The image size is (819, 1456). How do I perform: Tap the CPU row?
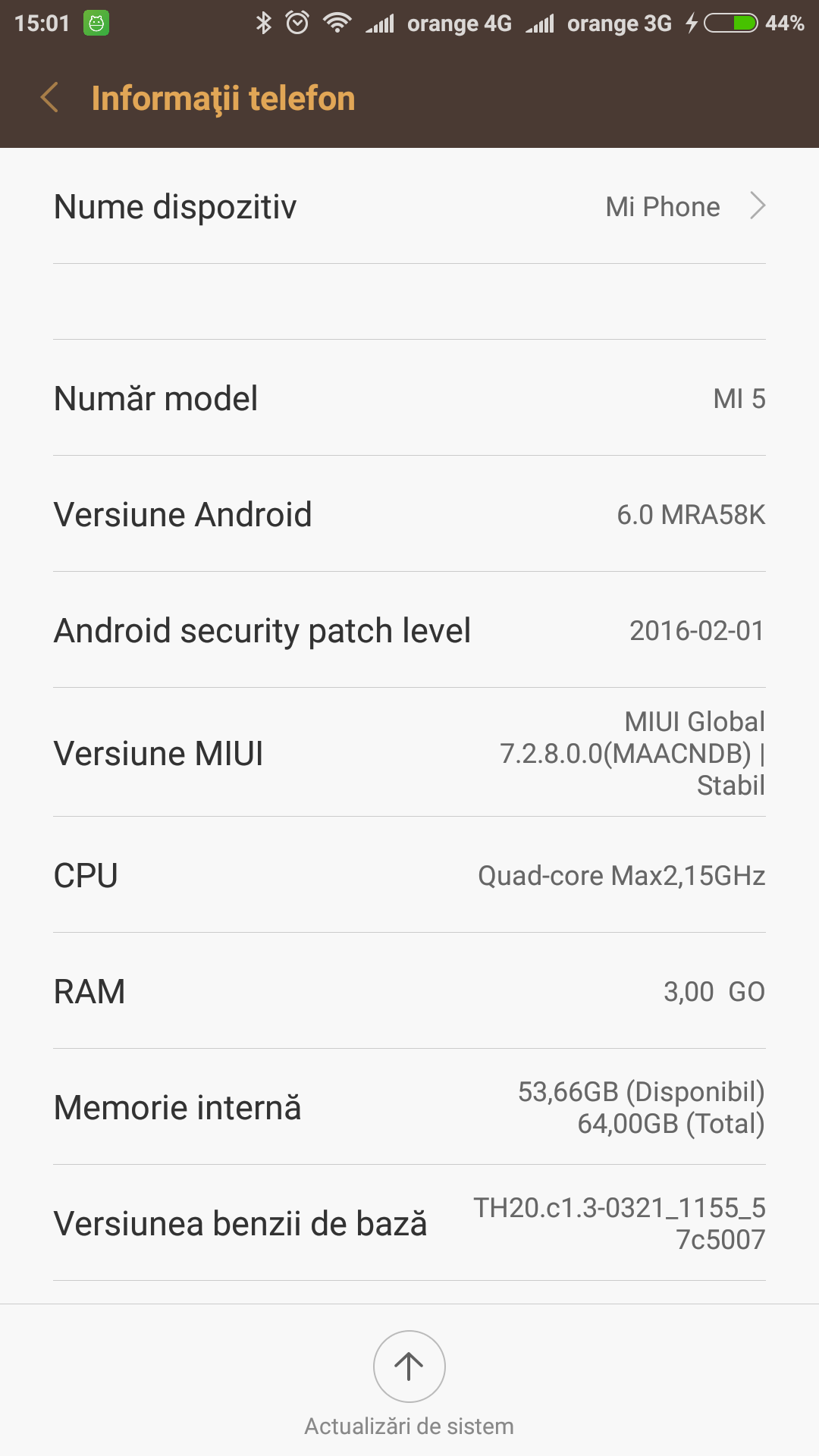click(x=409, y=875)
